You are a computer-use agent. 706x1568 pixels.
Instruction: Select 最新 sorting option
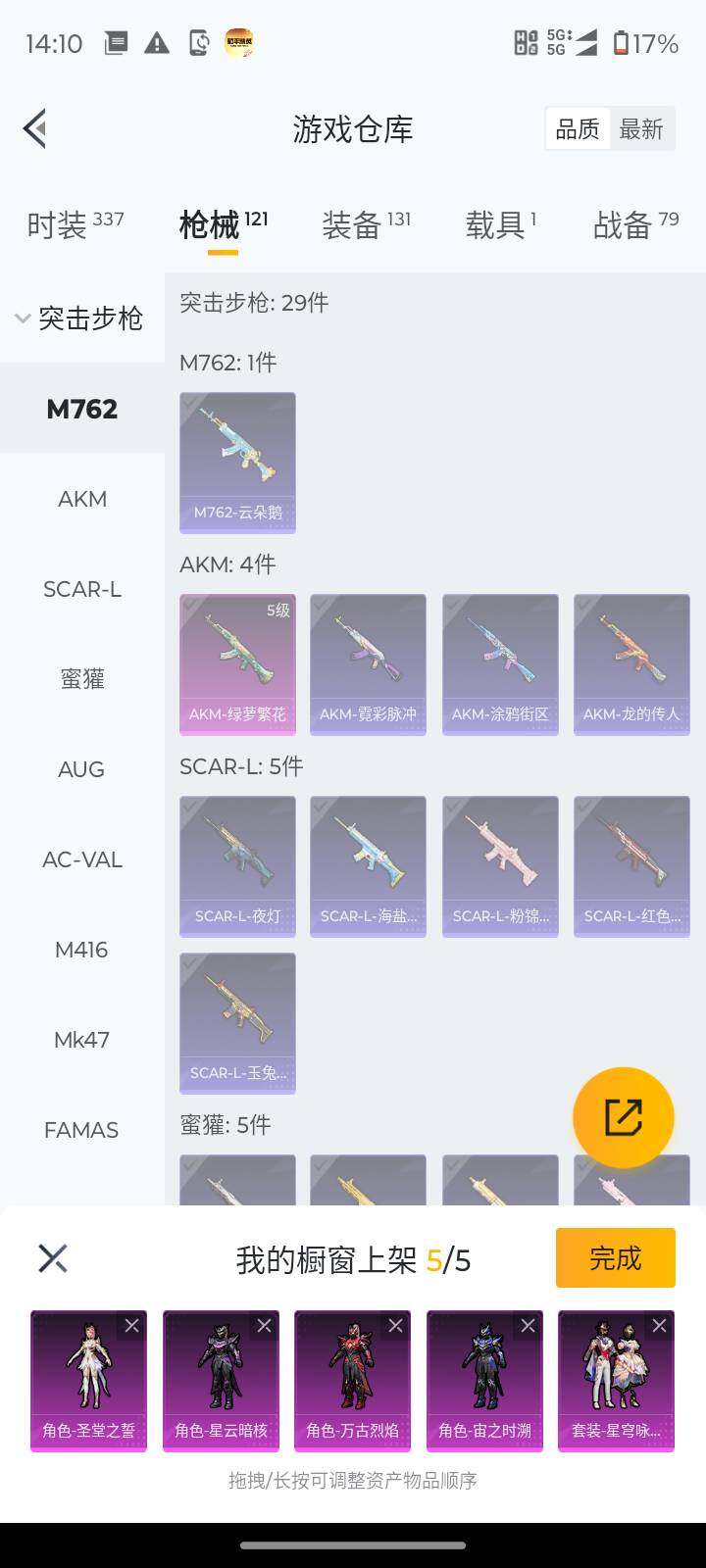pos(642,129)
